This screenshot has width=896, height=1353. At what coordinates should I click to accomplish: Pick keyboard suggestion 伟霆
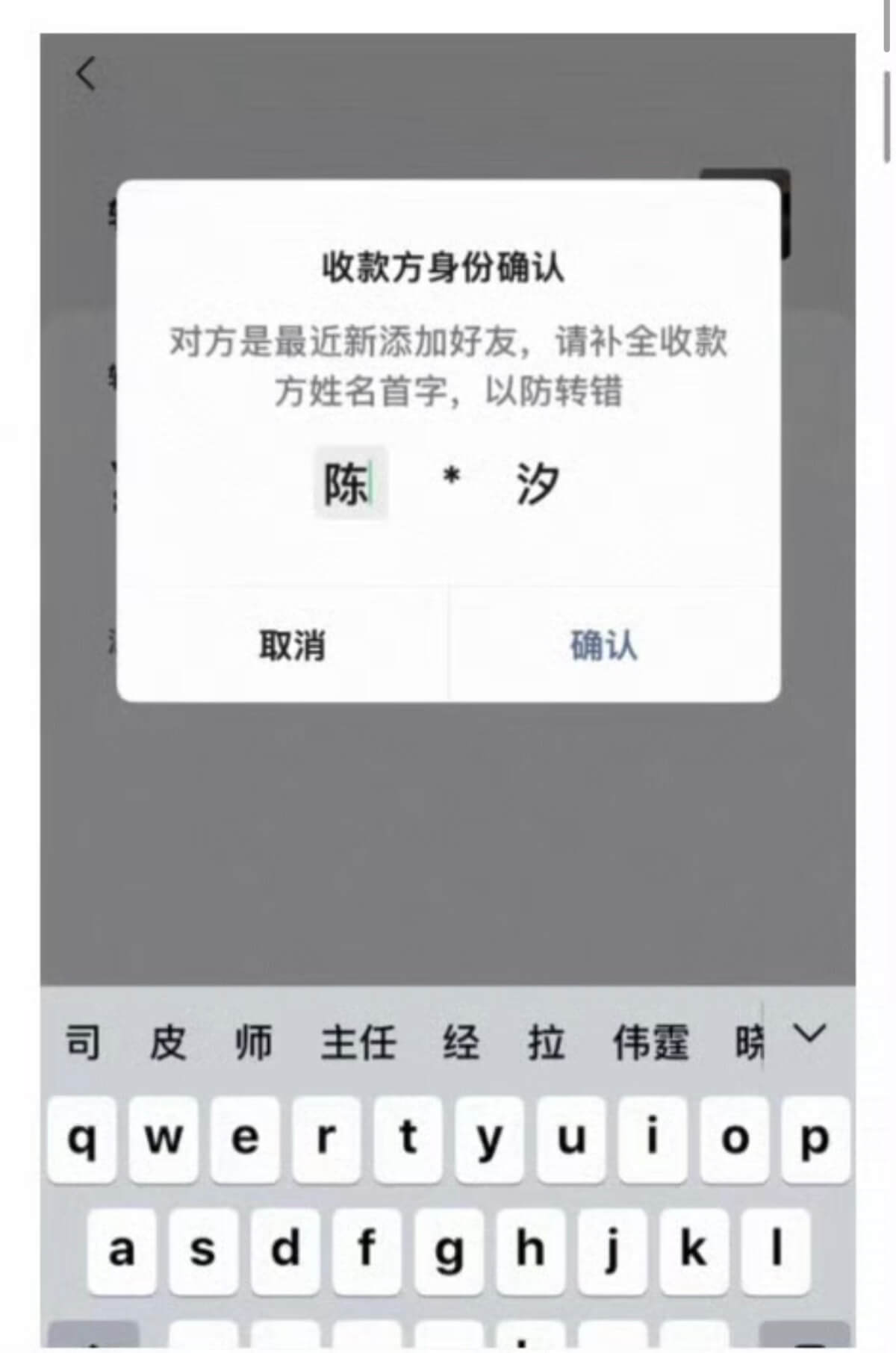pyautogui.click(x=650, y=1043)
